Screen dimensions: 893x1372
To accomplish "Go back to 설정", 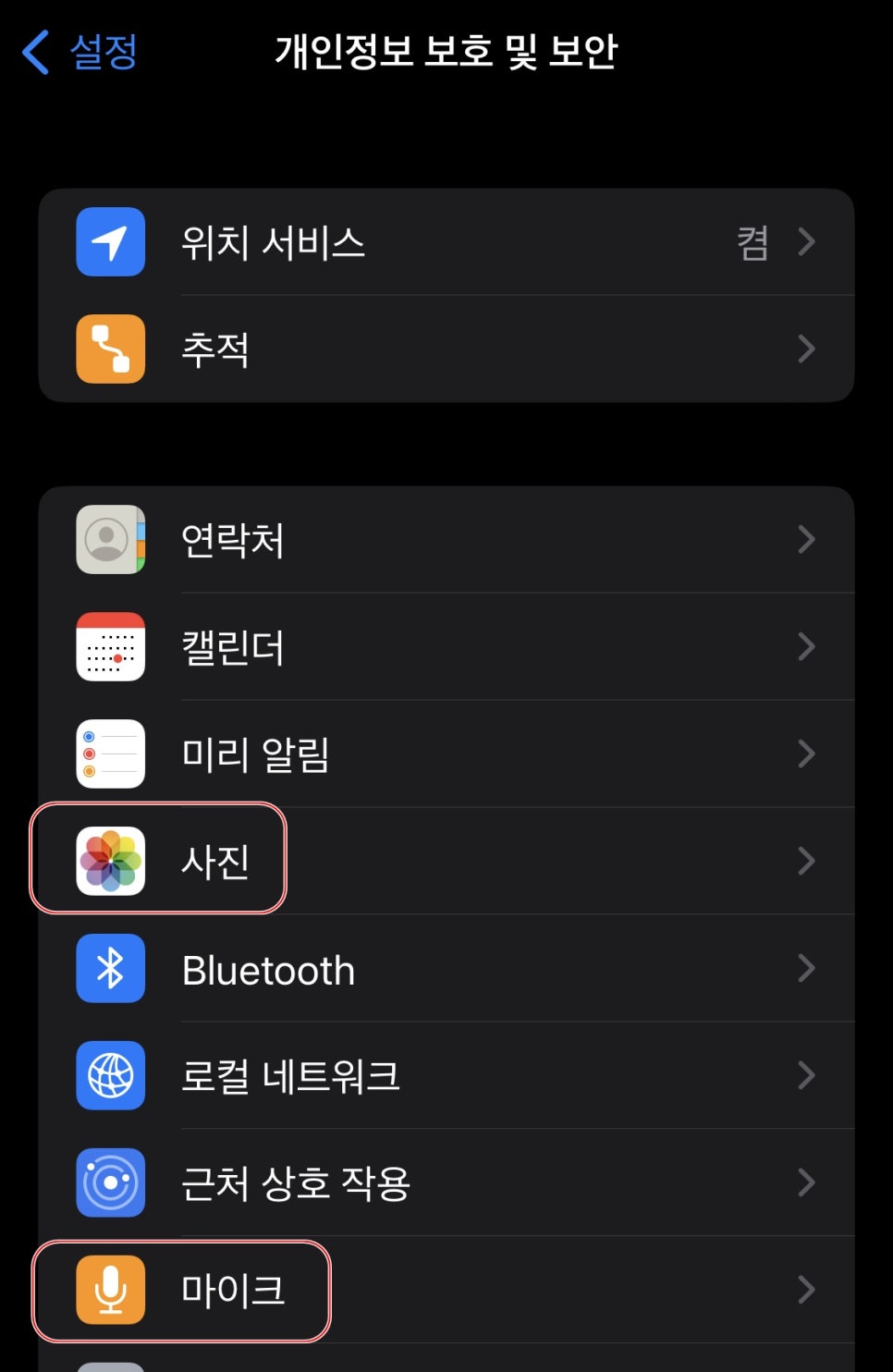I will pos(81,52).
